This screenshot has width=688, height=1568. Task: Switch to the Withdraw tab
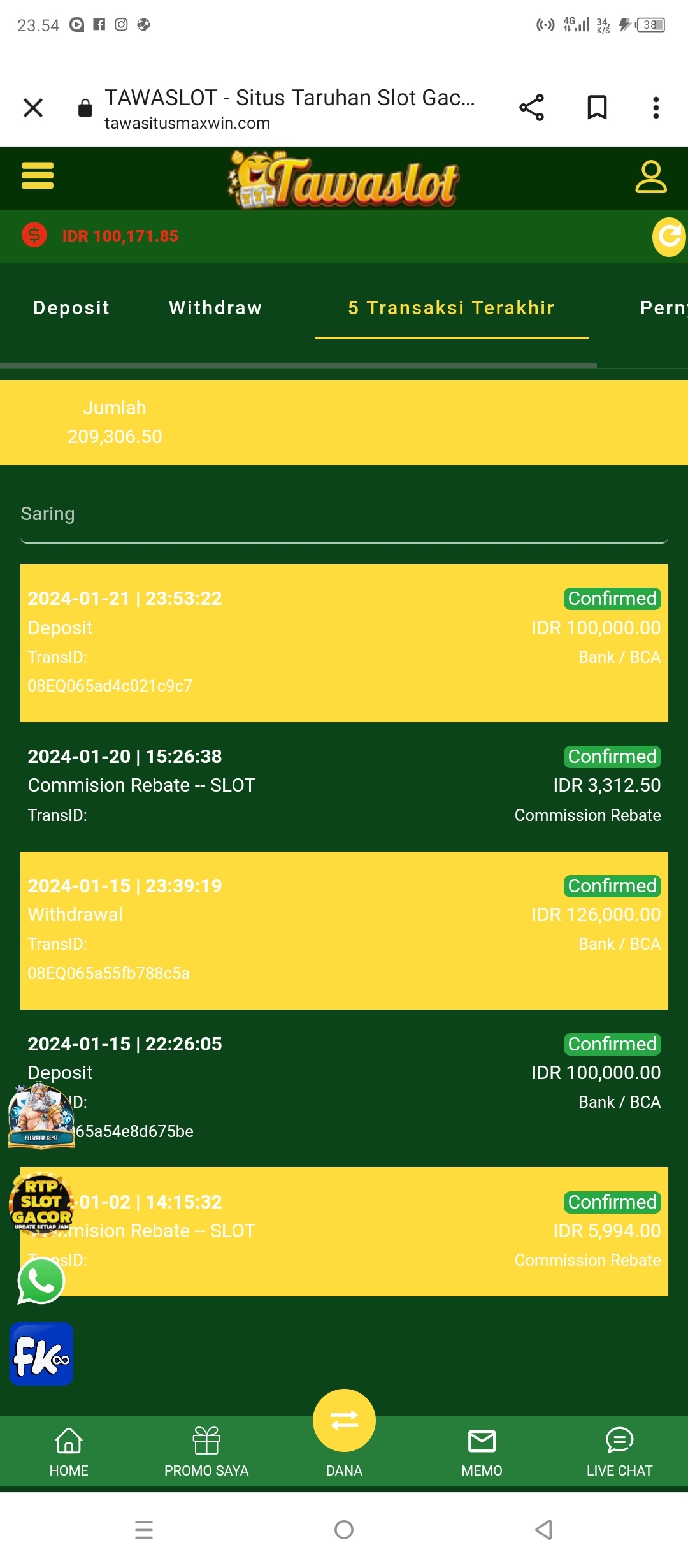tap(215, 308)
